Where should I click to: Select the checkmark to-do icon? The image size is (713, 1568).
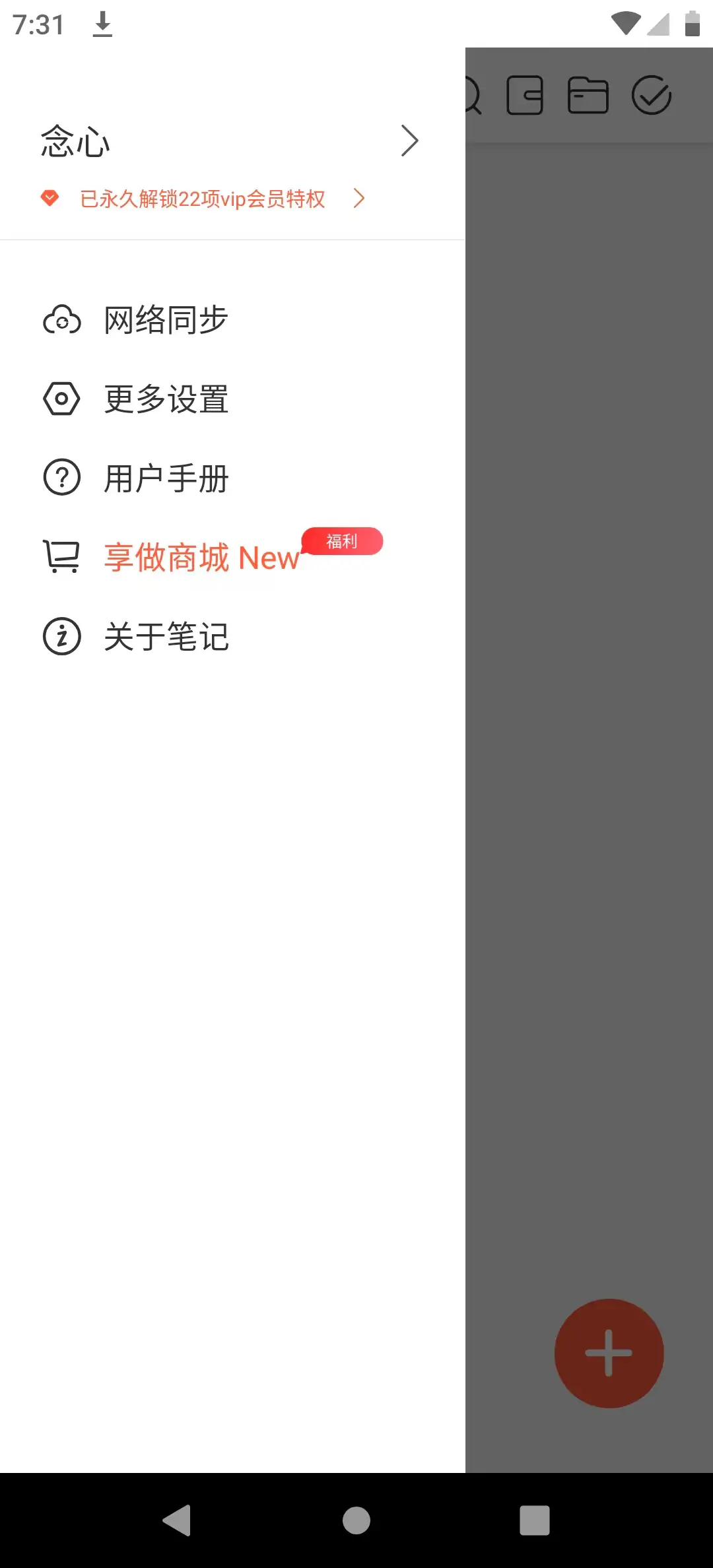[650, 96]
